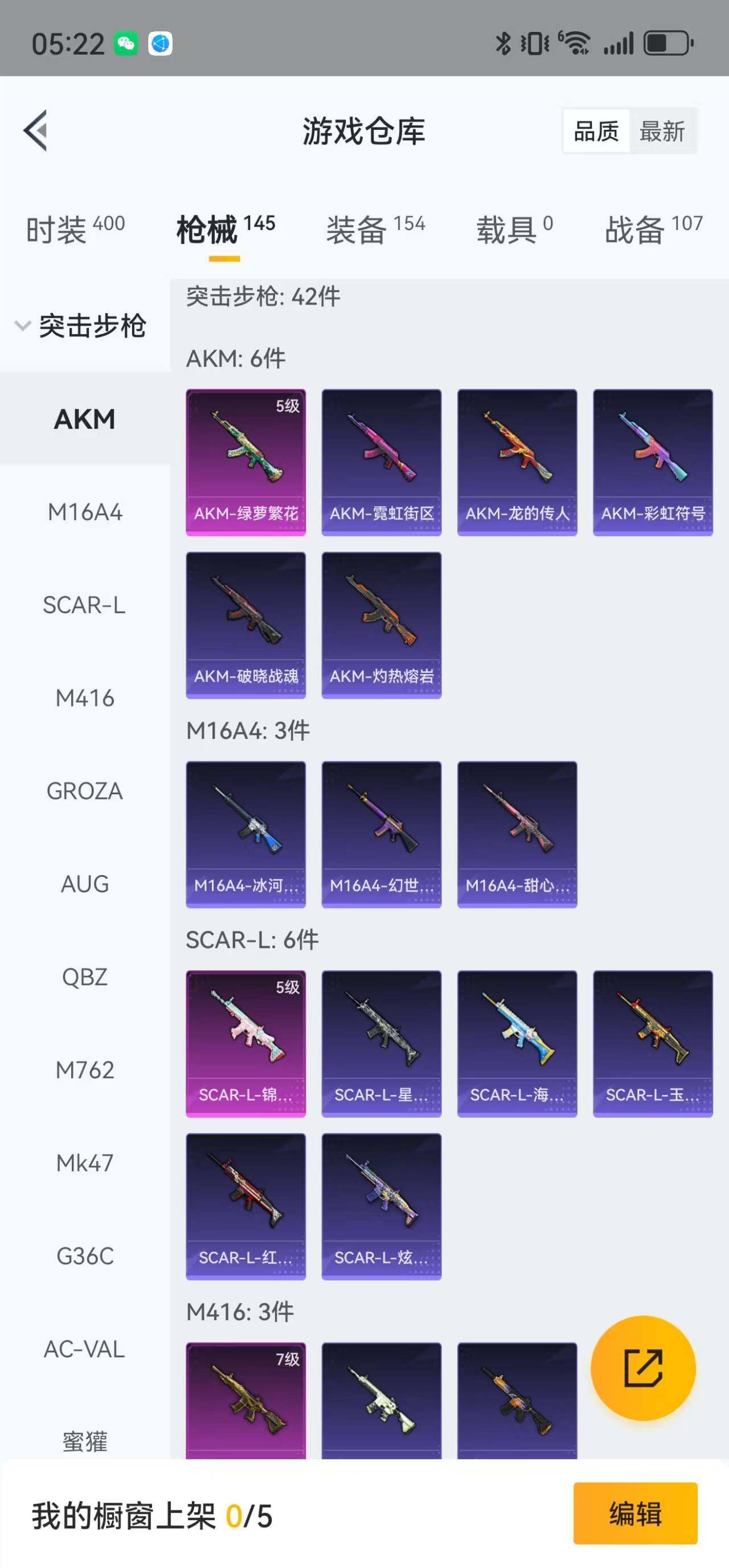Screen dimensions: 729x1568
Task: Select GROZA in the sidebar
Action: point(85,791)
